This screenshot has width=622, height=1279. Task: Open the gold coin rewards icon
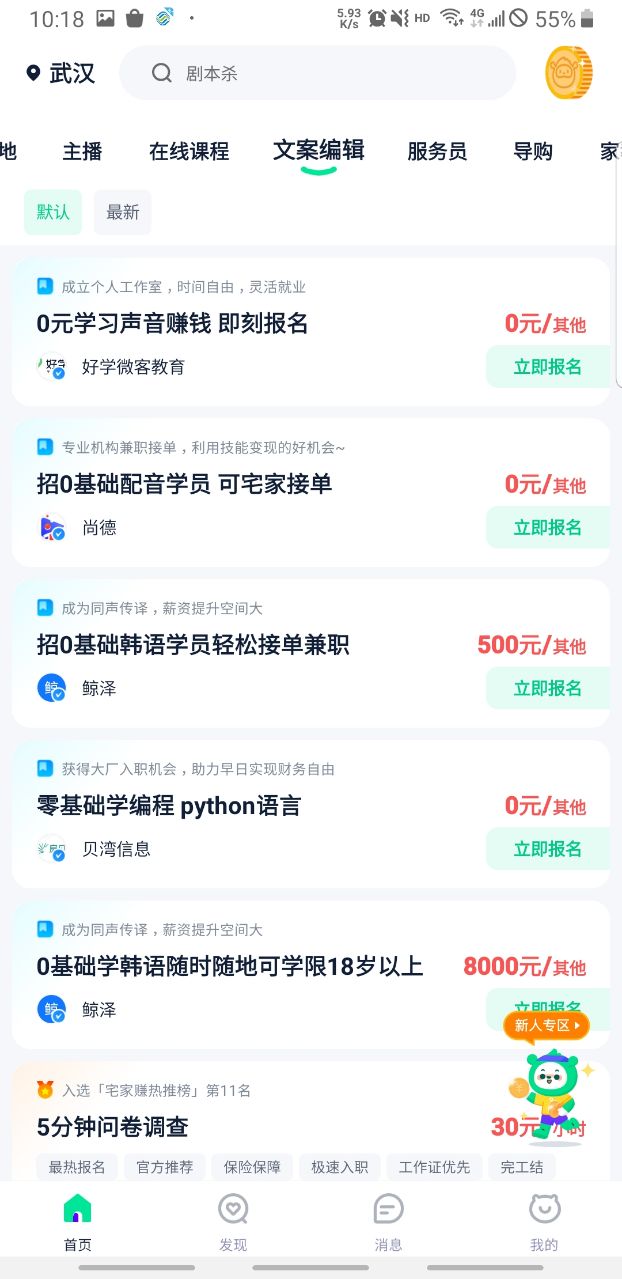pos(568,74)
